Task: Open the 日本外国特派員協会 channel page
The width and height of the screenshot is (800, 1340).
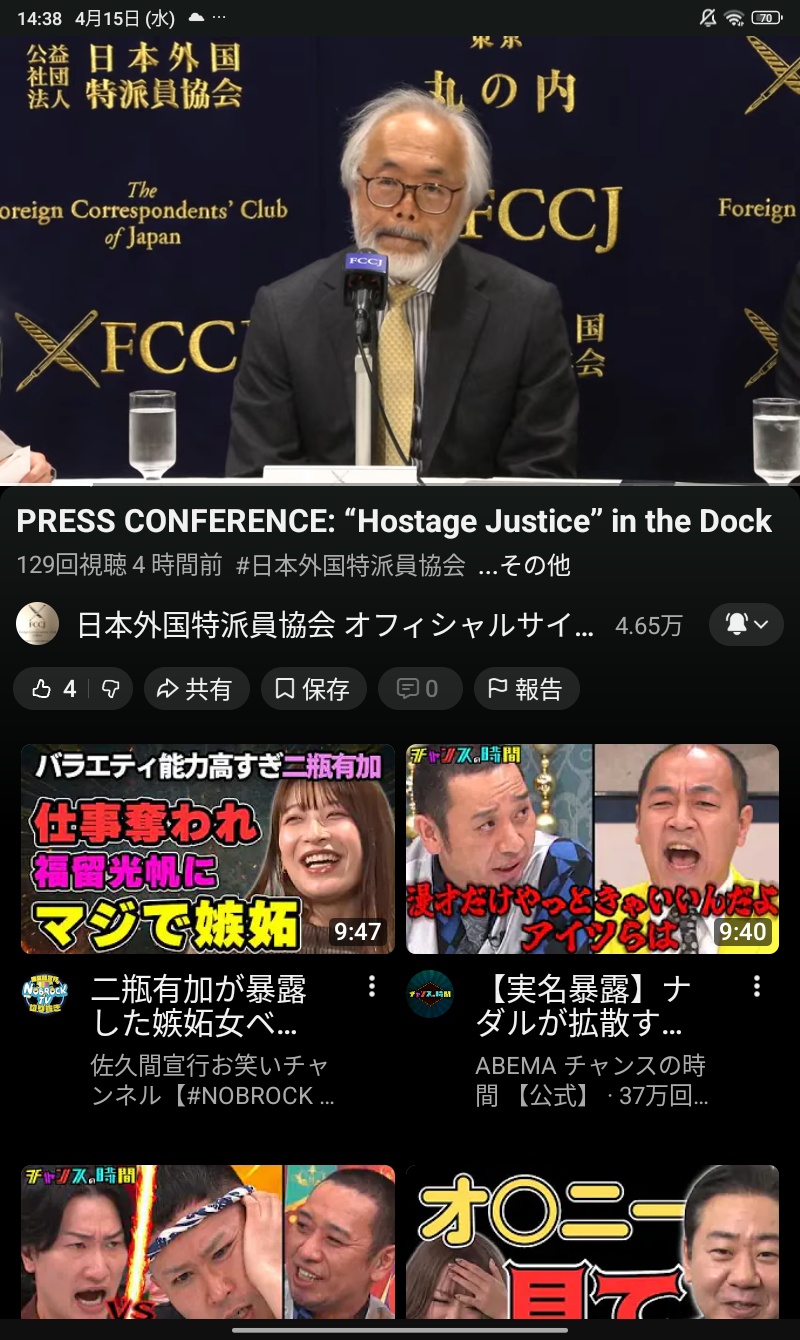Action: [x=335, y=625]
